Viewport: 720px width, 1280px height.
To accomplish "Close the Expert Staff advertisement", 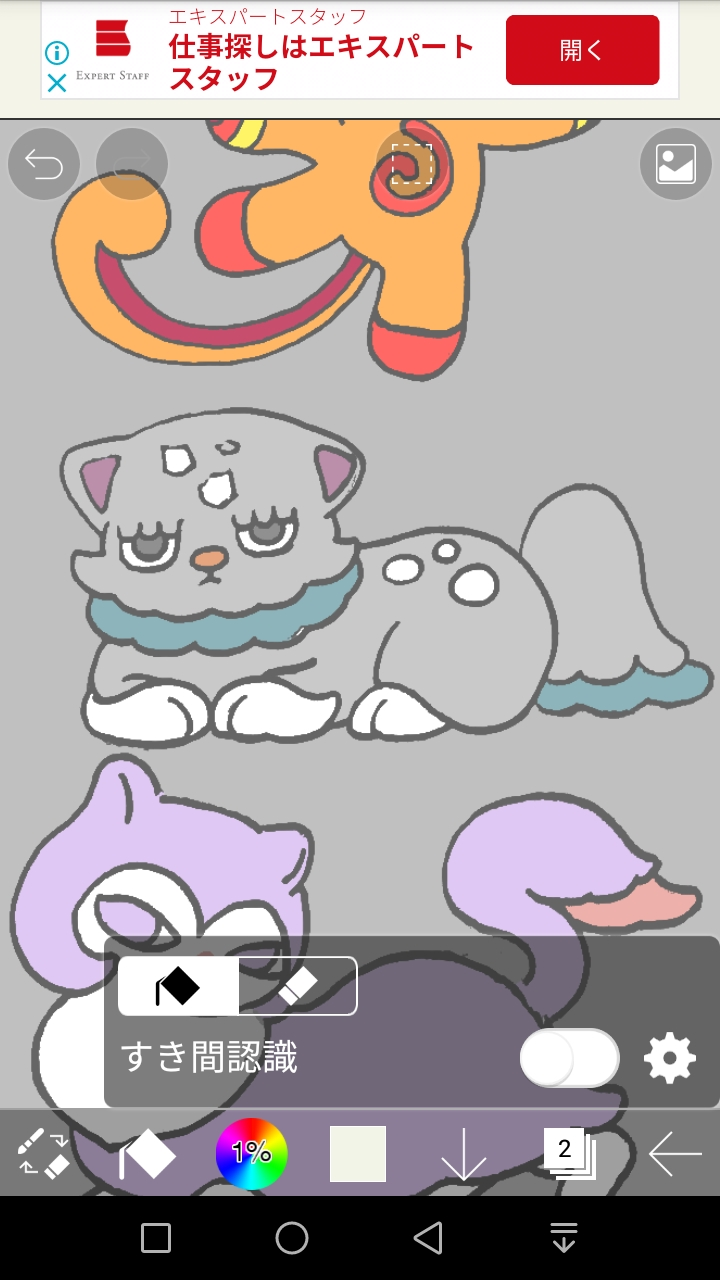I will (x=57, y=83).
